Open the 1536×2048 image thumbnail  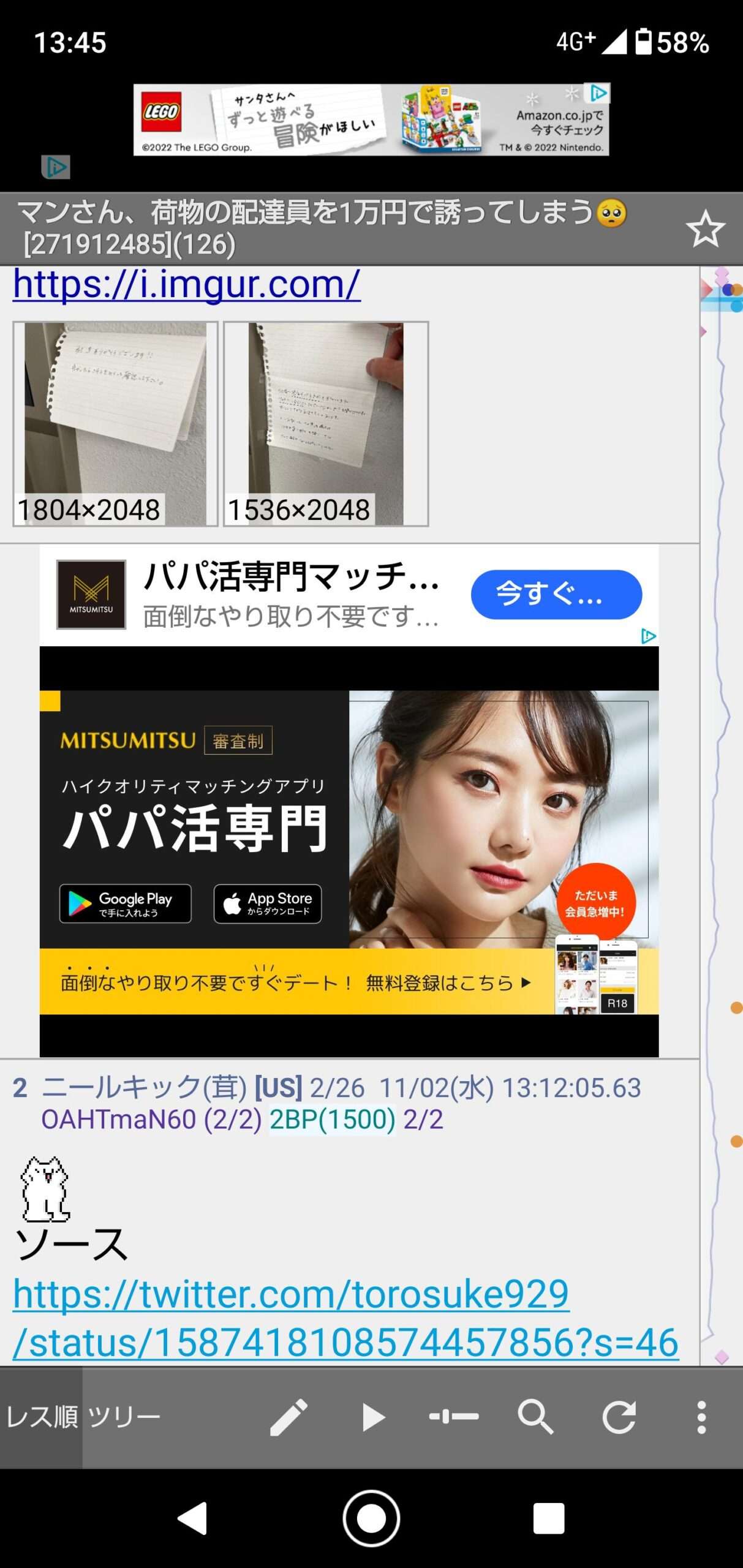coord(326,423)
